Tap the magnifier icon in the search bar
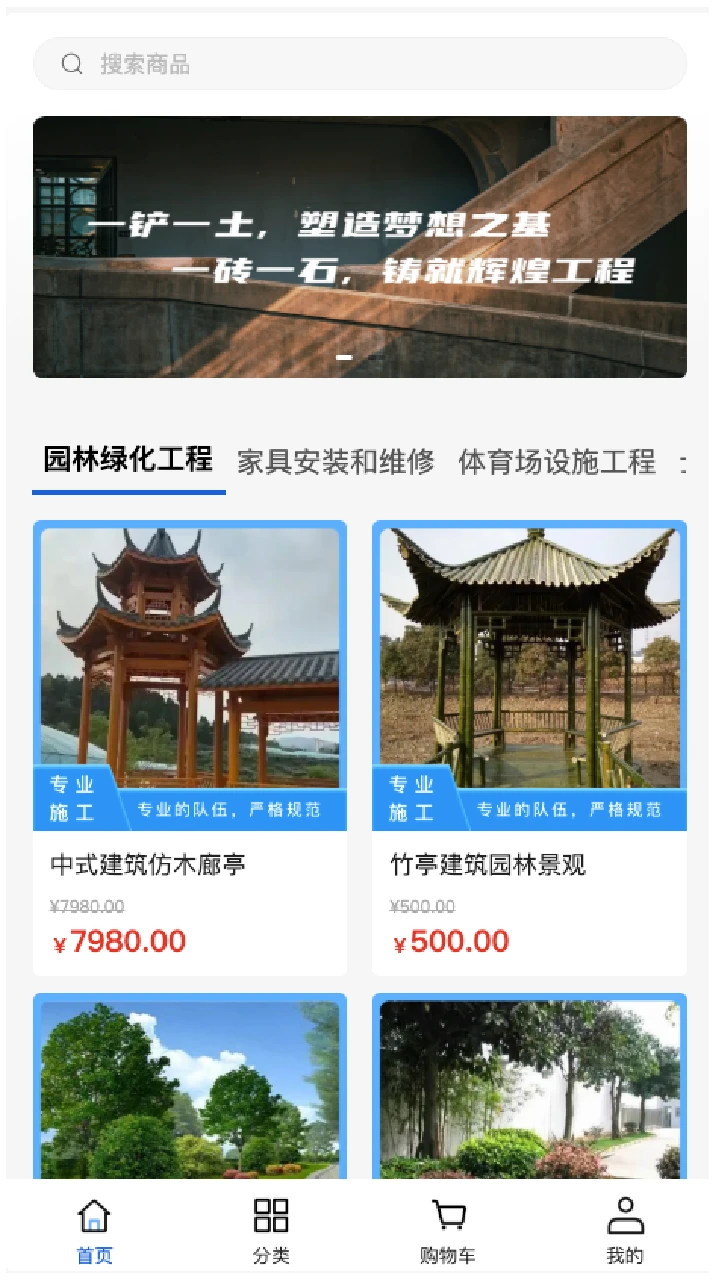The width and height of the screenshot is (720, 1280). (x=71, y=63)
